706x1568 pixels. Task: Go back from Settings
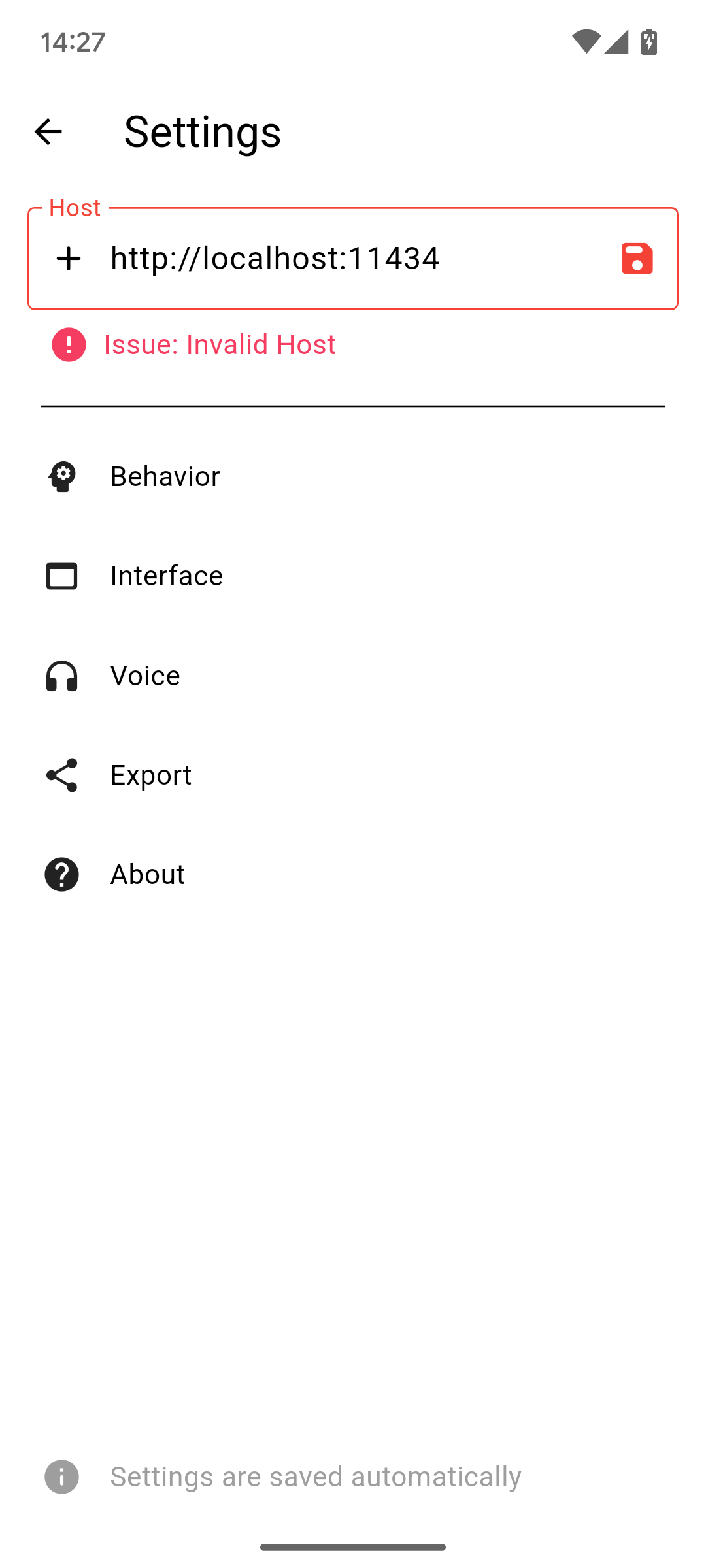coord(48,131)
